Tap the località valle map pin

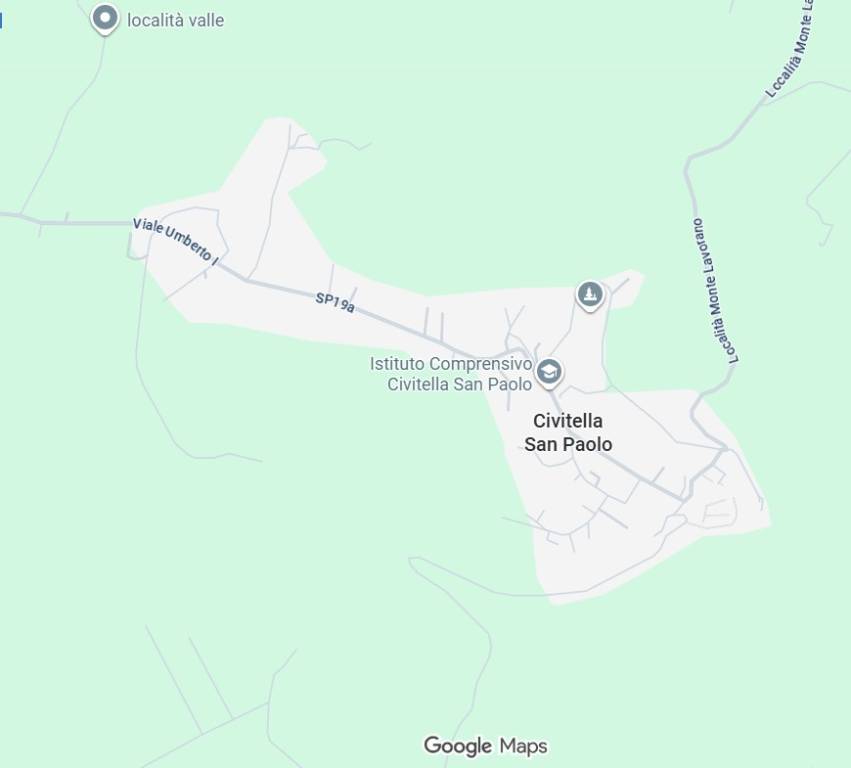tap(104, 18)
